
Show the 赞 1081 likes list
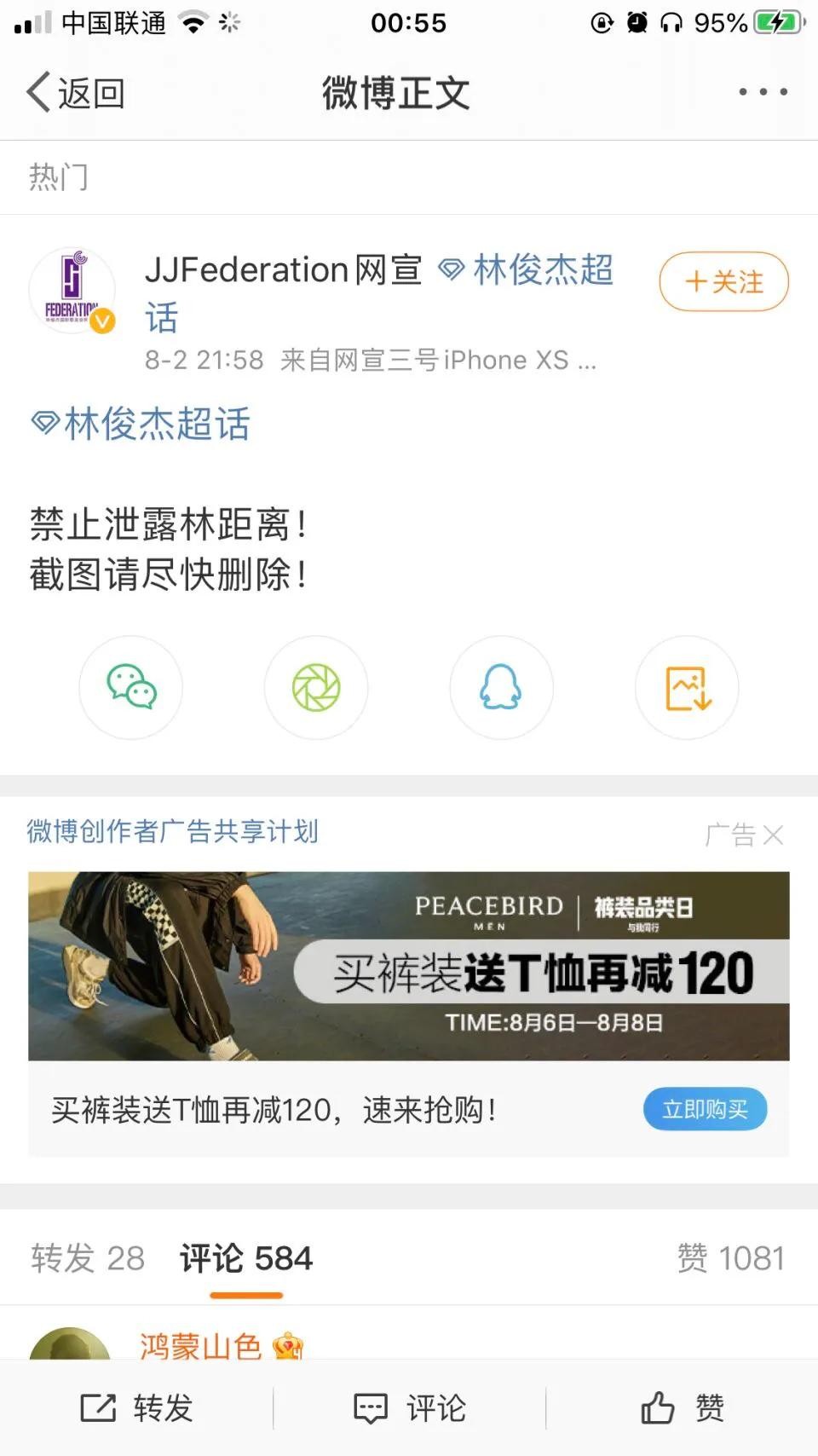(x=730, y=1258)
